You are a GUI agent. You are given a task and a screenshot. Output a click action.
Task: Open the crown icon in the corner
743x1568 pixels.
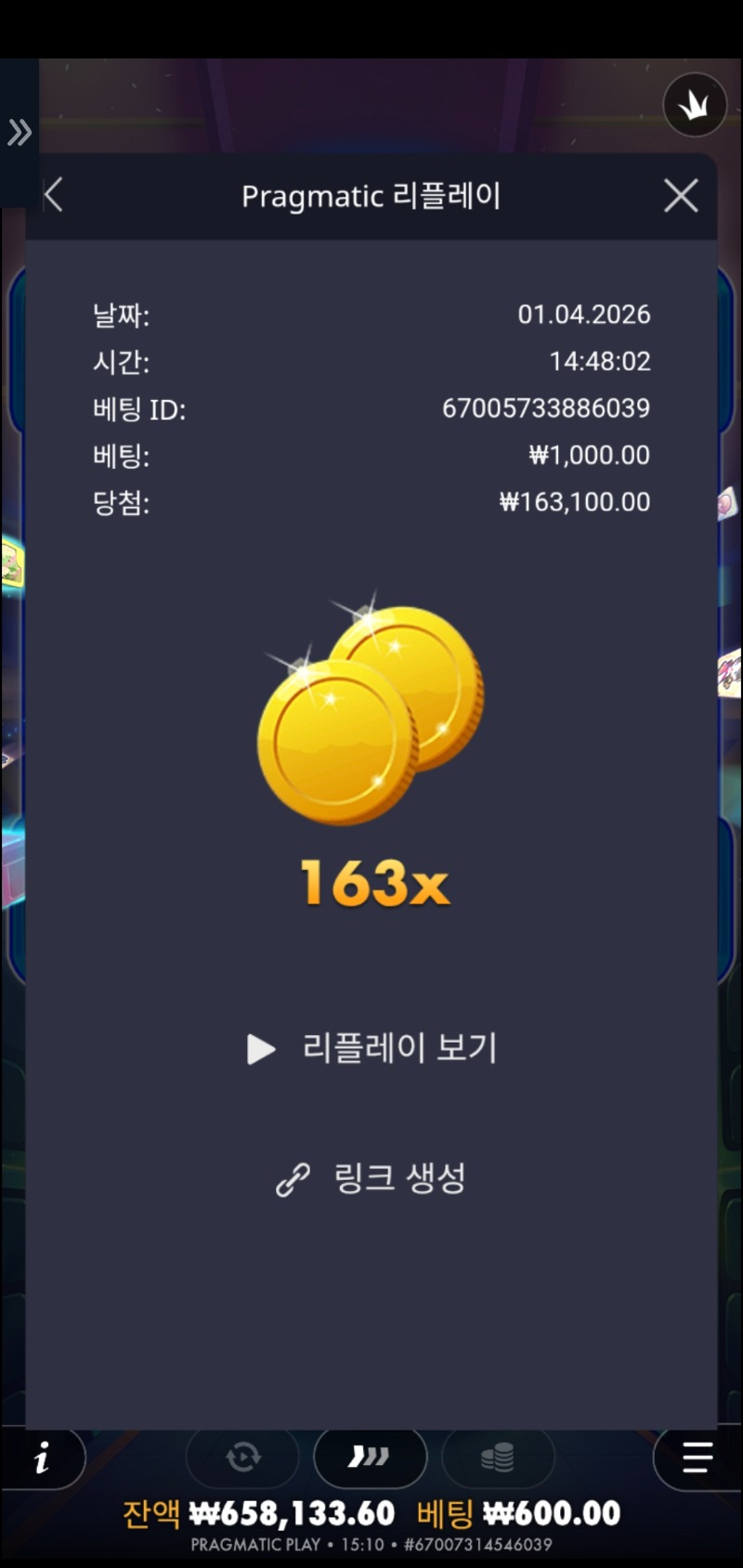tap(695, 106)
